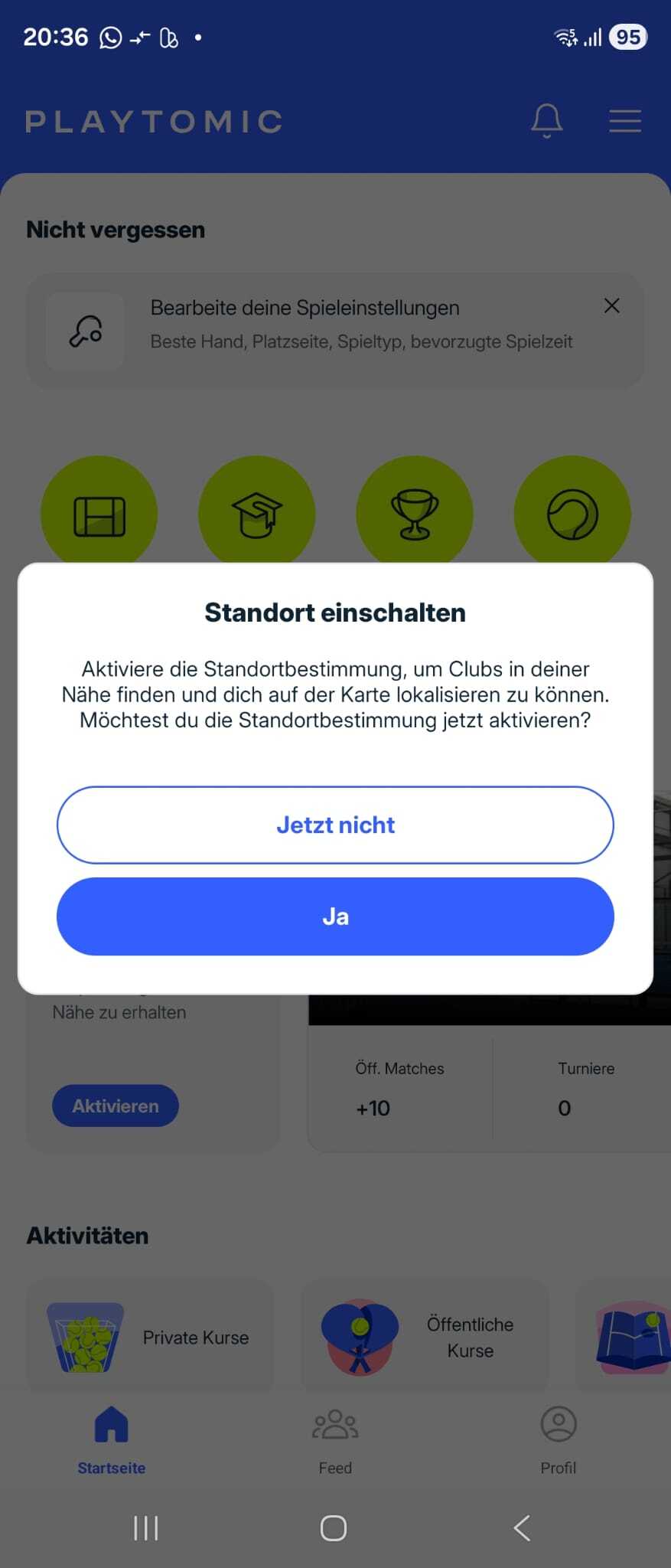The height and width of the screenshot is (1568, 671).
Task: Confirm location activation with Ja
Action: coord(335,916)
